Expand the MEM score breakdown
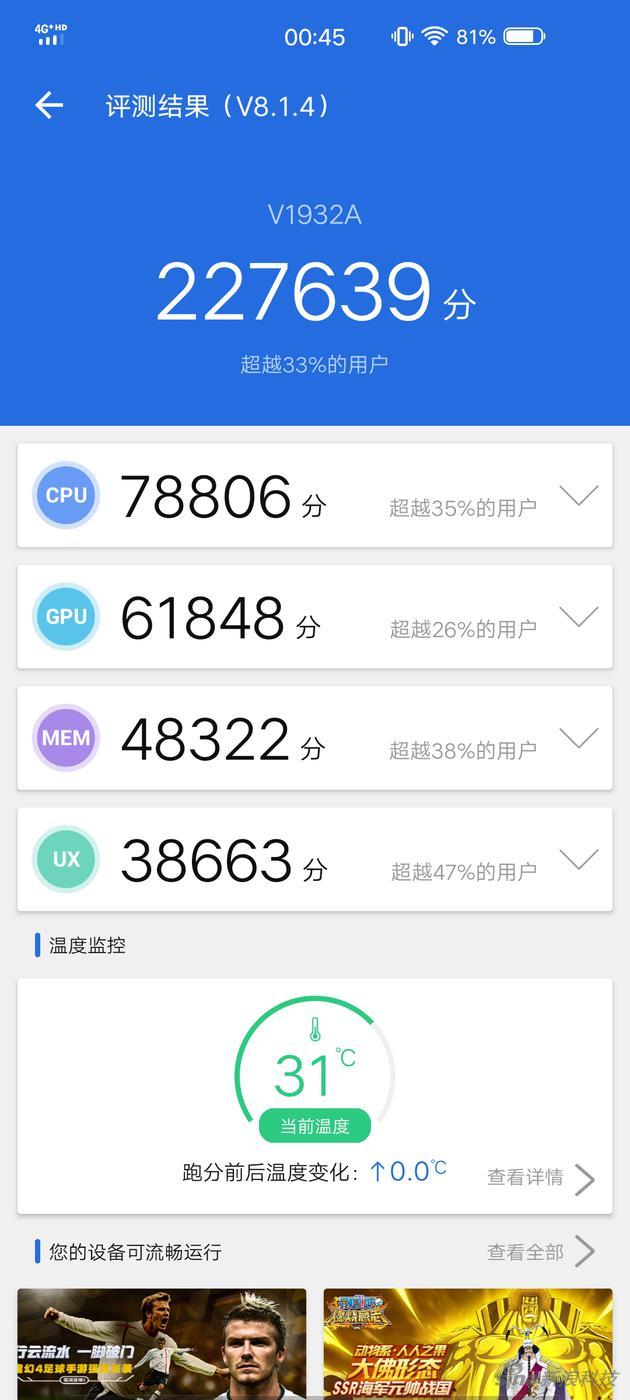Viewport: 630px width, 1400px height. 579,737
